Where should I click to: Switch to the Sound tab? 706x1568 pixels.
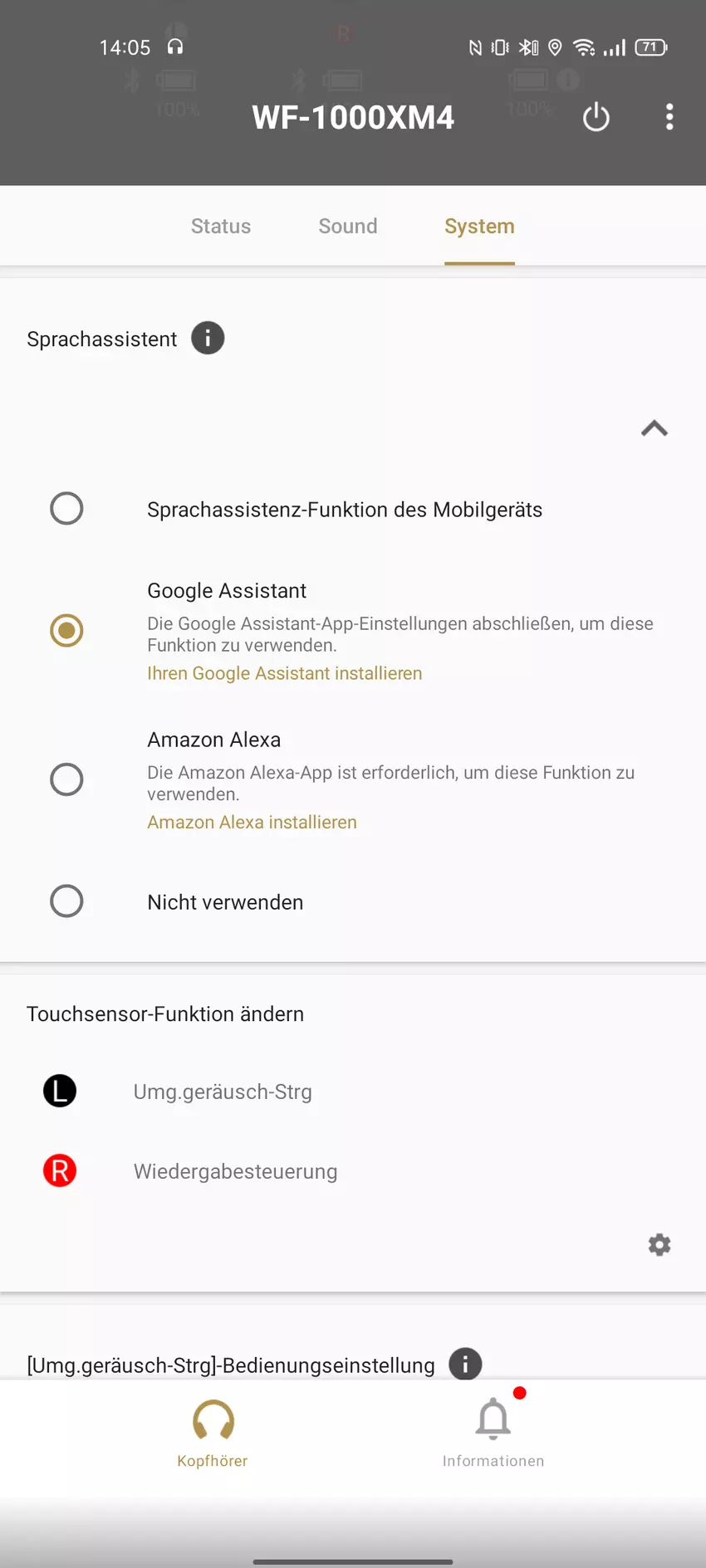click(x=348, y=226)
